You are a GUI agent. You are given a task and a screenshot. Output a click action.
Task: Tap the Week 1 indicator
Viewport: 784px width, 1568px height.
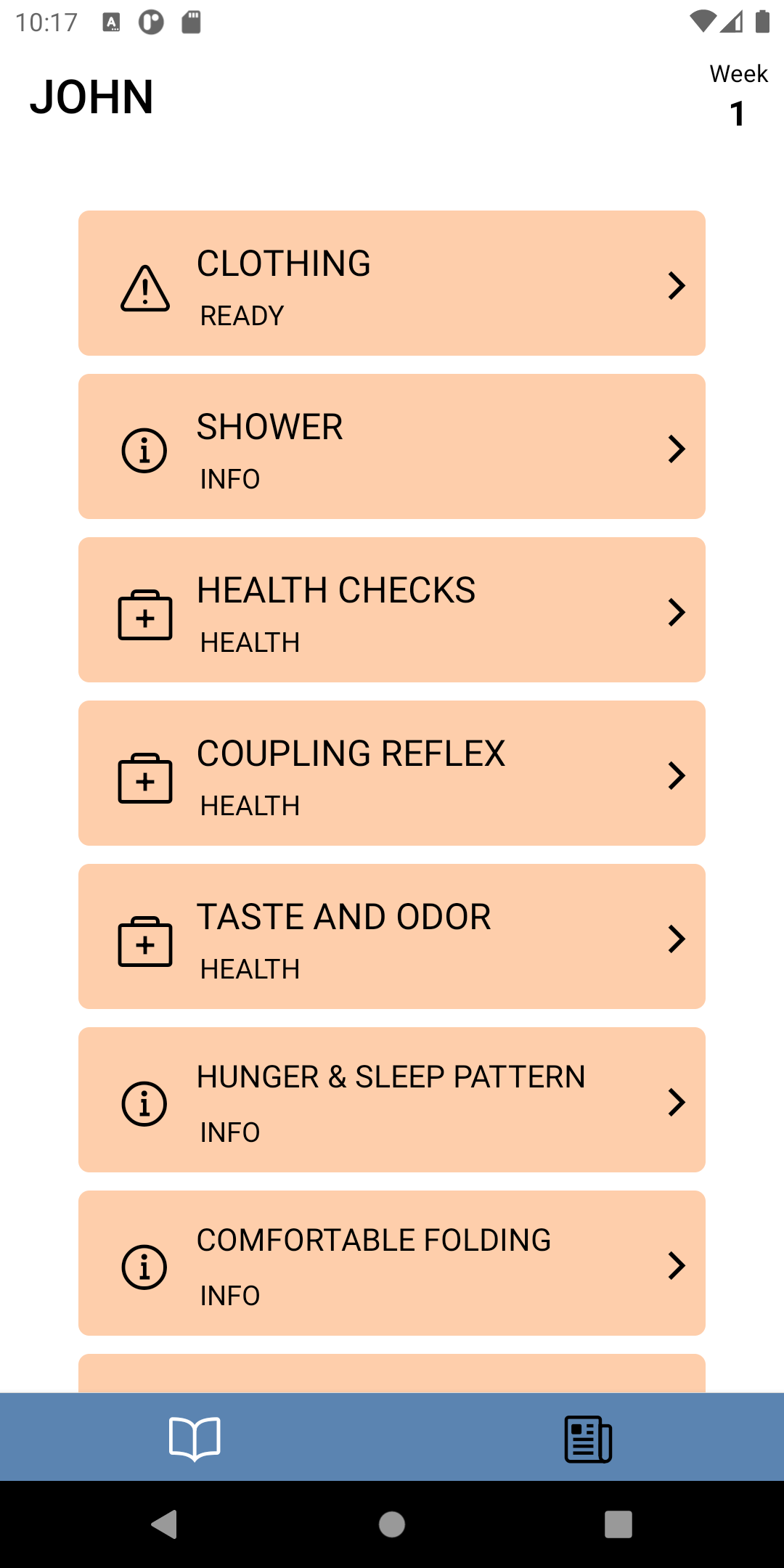(738, 94)
